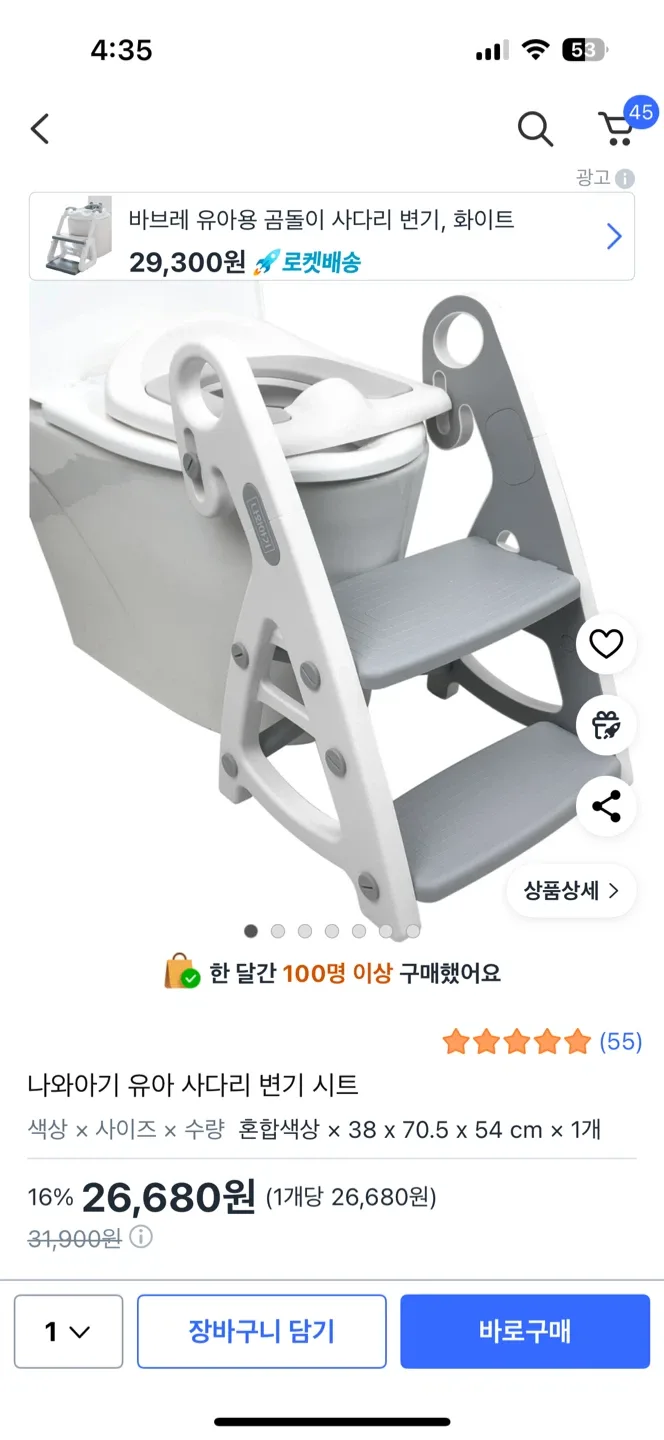
Task: Share this product
Action: pos(606,806)
